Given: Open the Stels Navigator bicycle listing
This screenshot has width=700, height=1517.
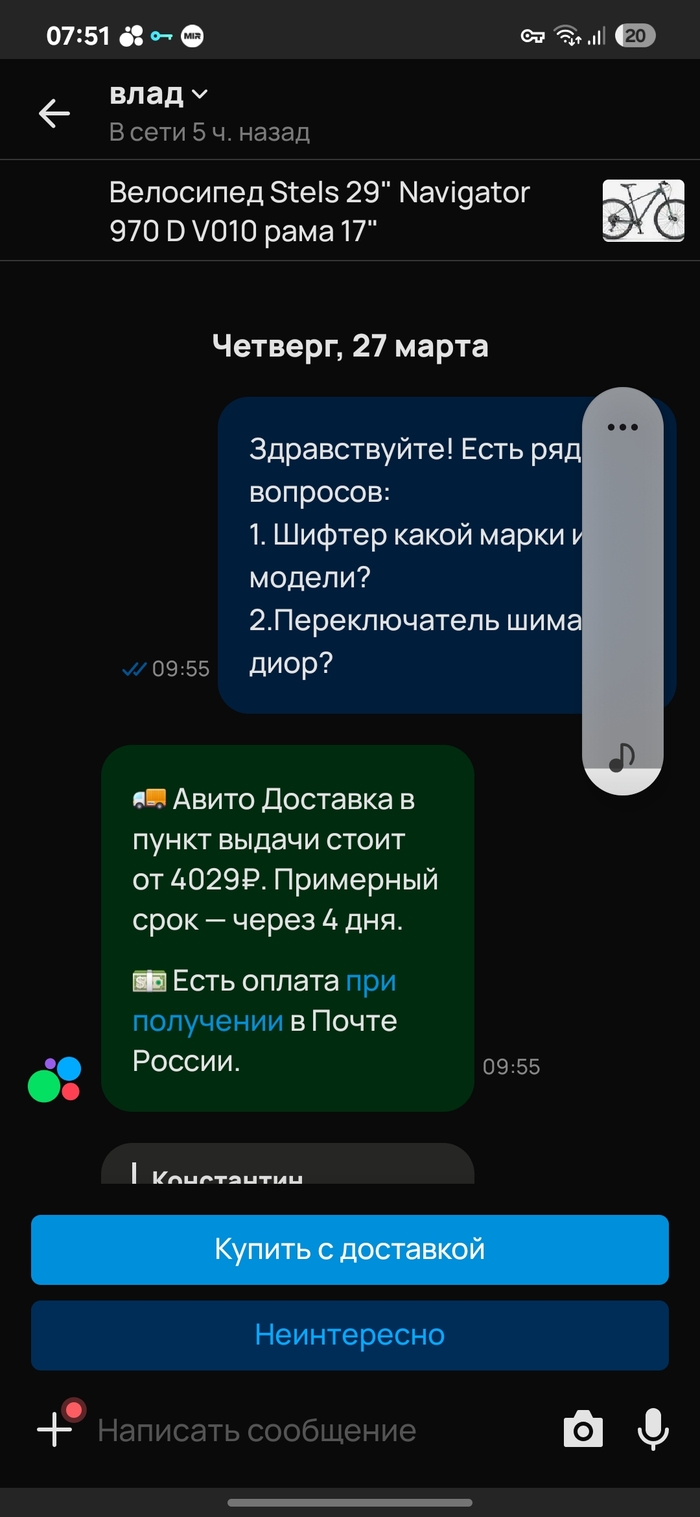Looking at the screenshot, I should 320,210.
